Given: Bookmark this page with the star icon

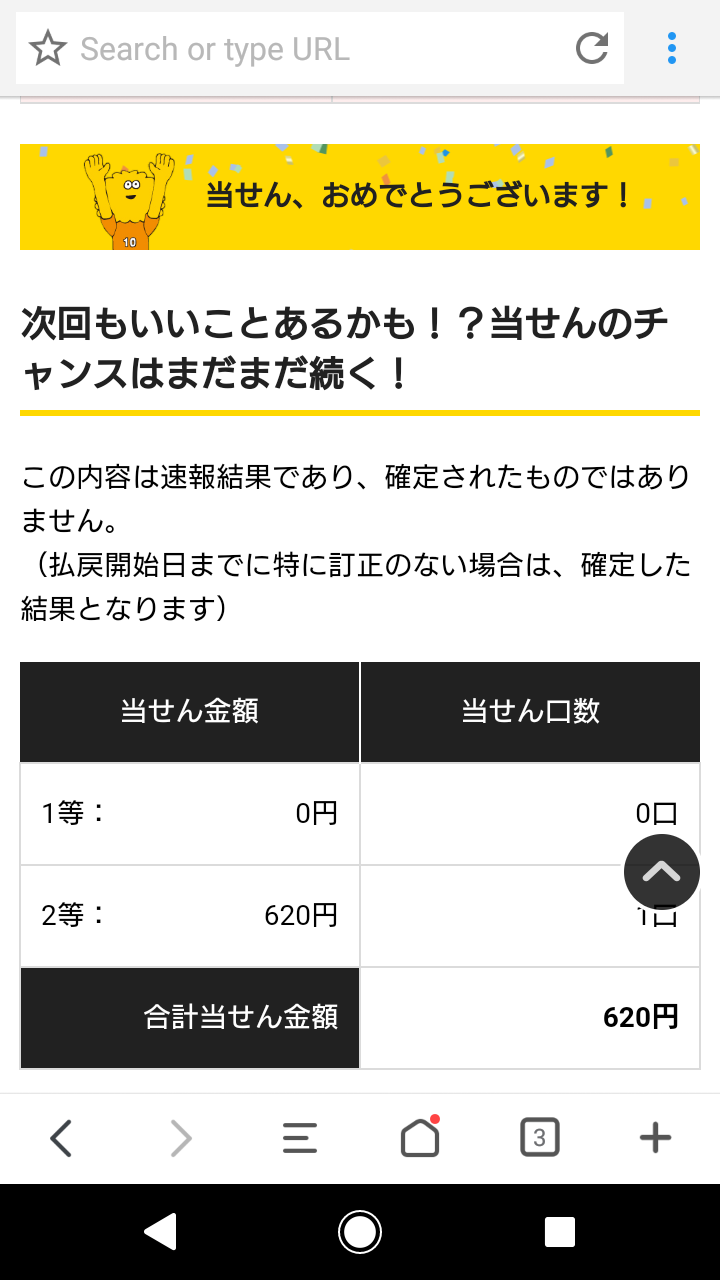Looking at the screenshot, I should pos(48,48).
